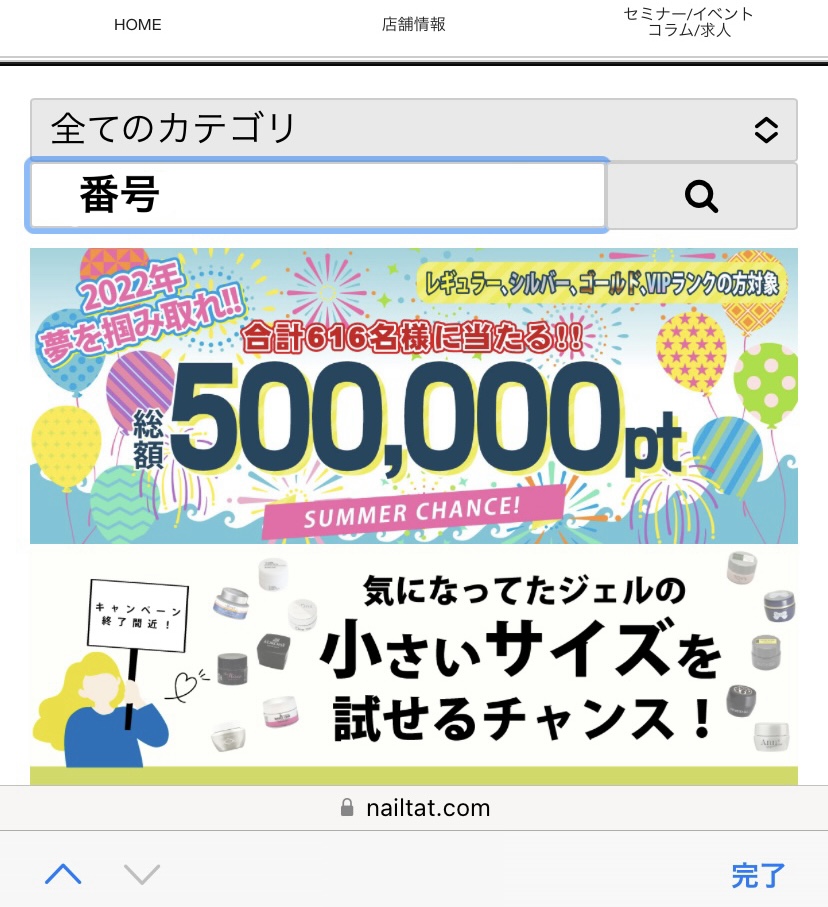Tap the magnifier search button
Viewport: 828px width, 907px height.
701,197
